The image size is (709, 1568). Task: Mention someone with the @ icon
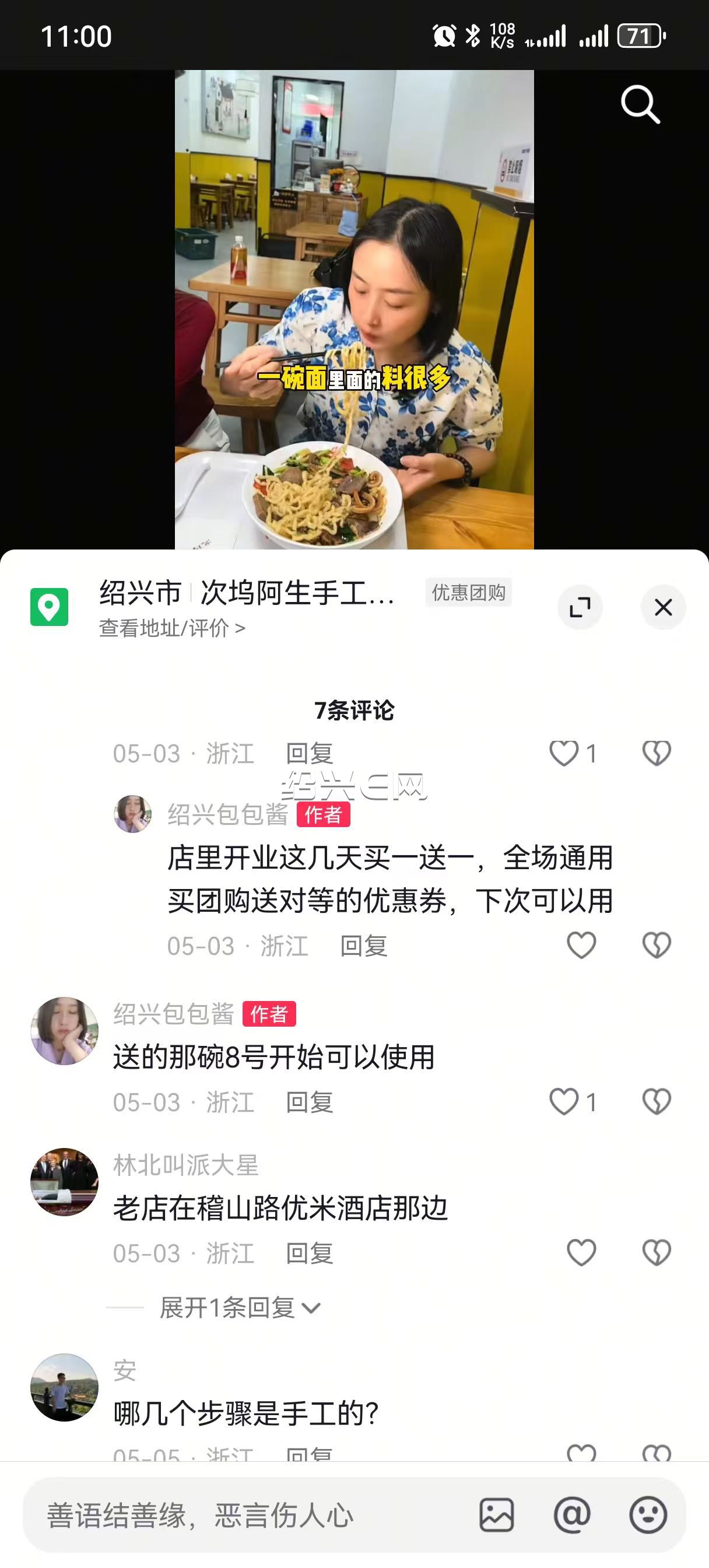572,1515
